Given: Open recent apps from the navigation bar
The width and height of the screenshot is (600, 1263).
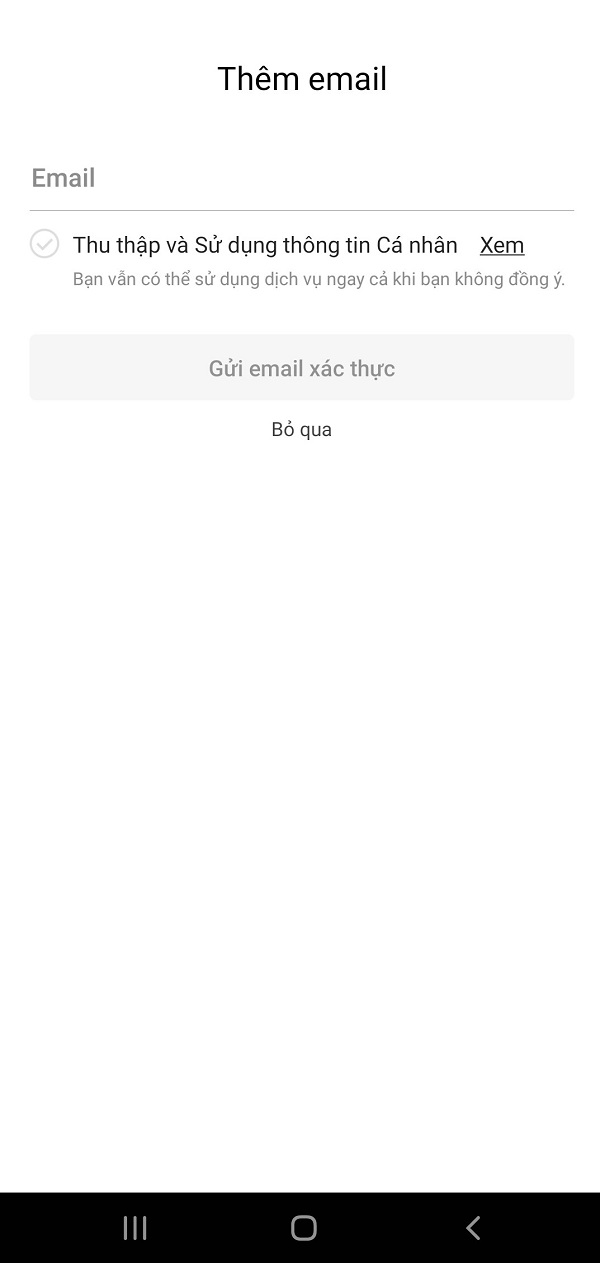Looking at the screenshot, I should 135,1228.
